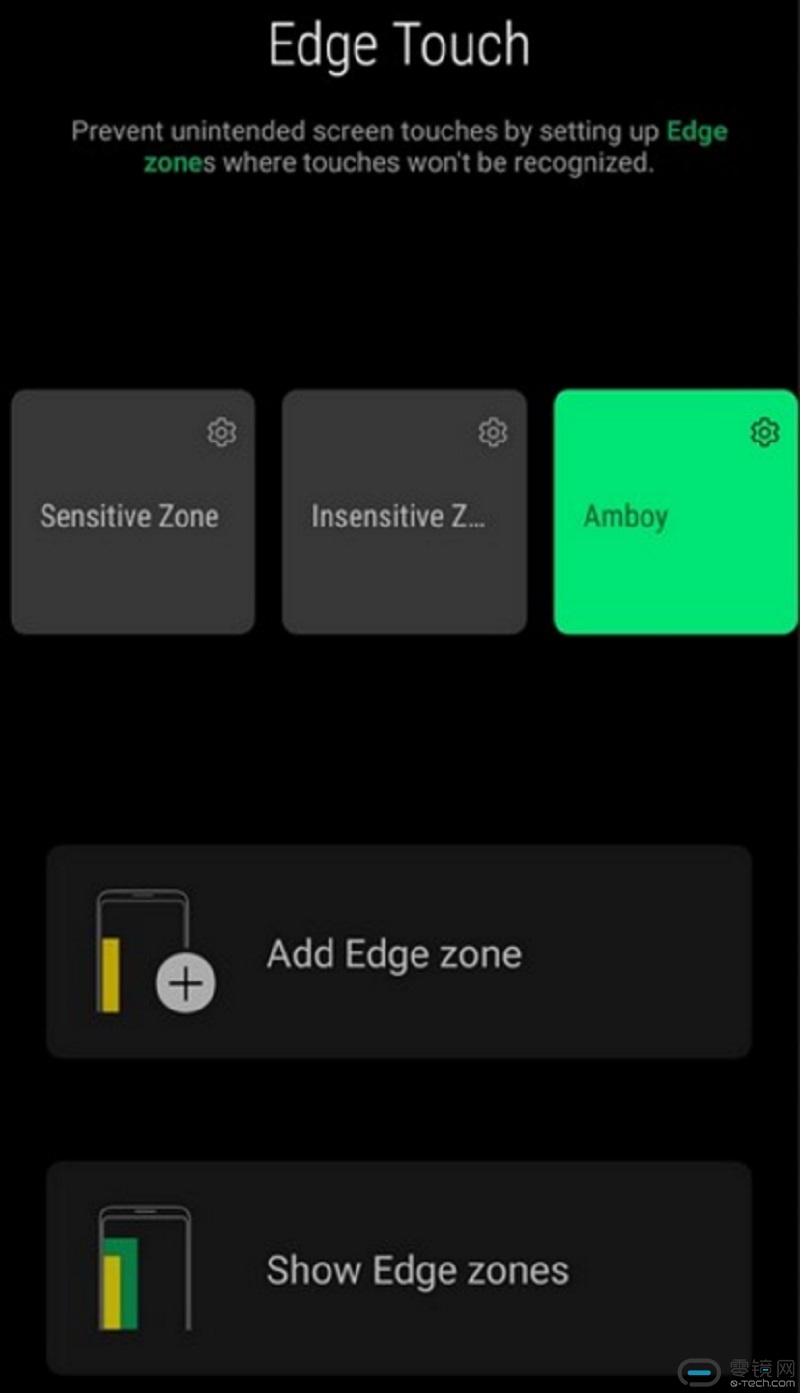Select the Insensitive Zone card
The height and width of the screenshot is (1393, 800).
point(404,512)
